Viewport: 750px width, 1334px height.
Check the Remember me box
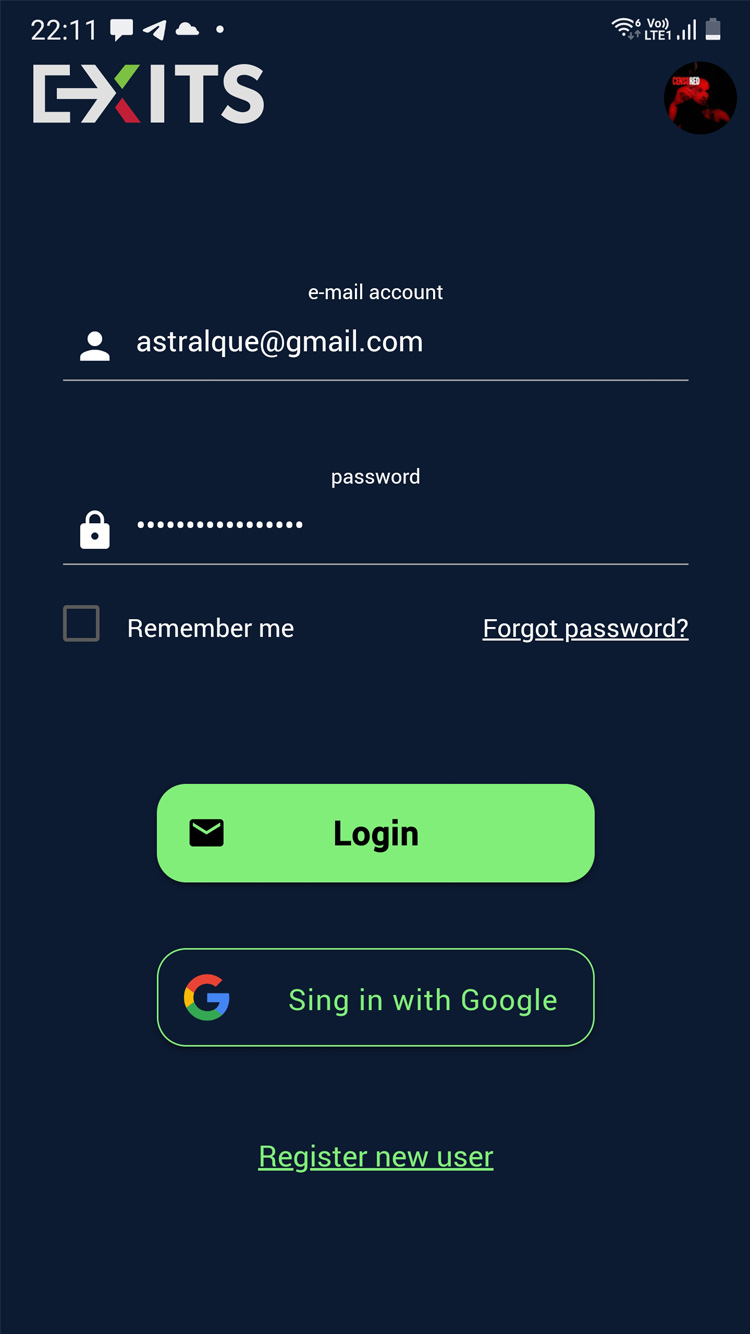(x=81, y=624)
